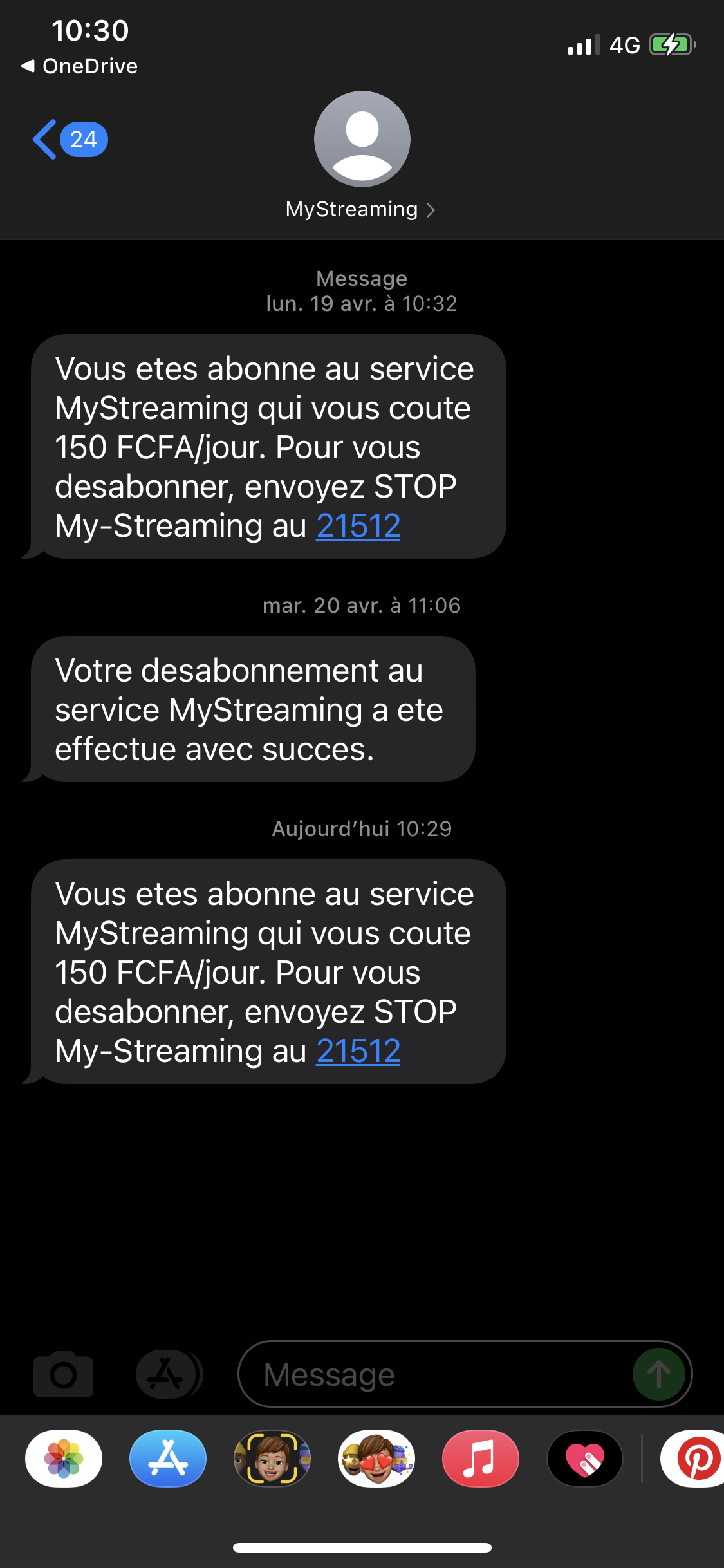The height and width of the screenshot is (1568, 724).
Task: Open the camera to attach a photo
Action: (63, 1374)
